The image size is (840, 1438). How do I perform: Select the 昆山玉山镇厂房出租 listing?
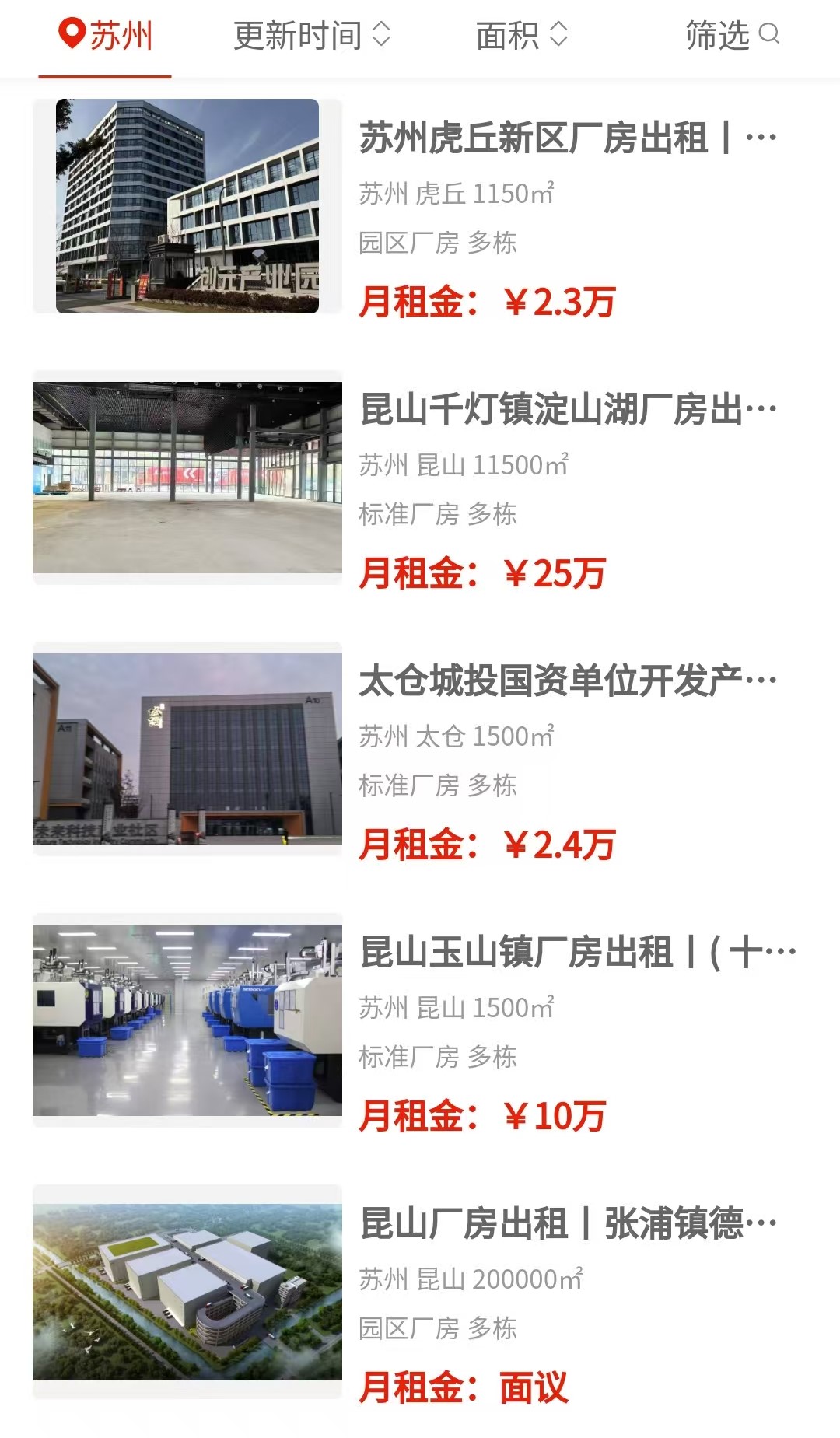(576, 953)
